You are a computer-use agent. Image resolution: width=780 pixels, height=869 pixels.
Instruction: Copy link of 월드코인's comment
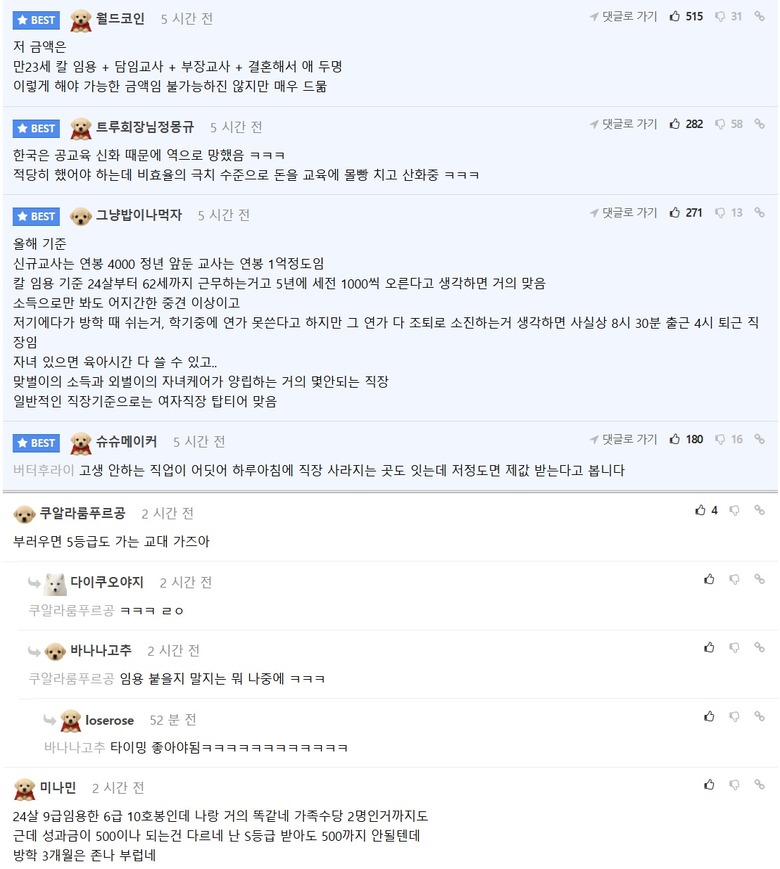pyautogui.click(x=760, y=16)
